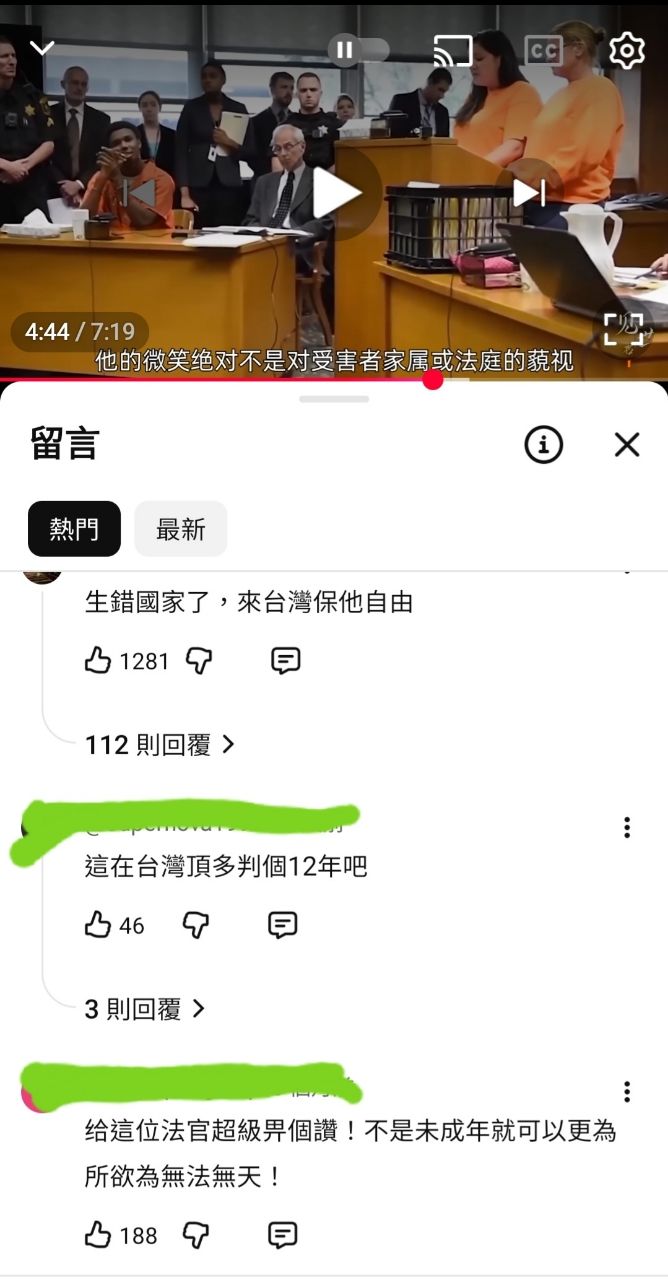Like the comment with 1281 likes
The width and height of the screenshot is (668, 1280).
pyautogui.click(x=98, y=660)
